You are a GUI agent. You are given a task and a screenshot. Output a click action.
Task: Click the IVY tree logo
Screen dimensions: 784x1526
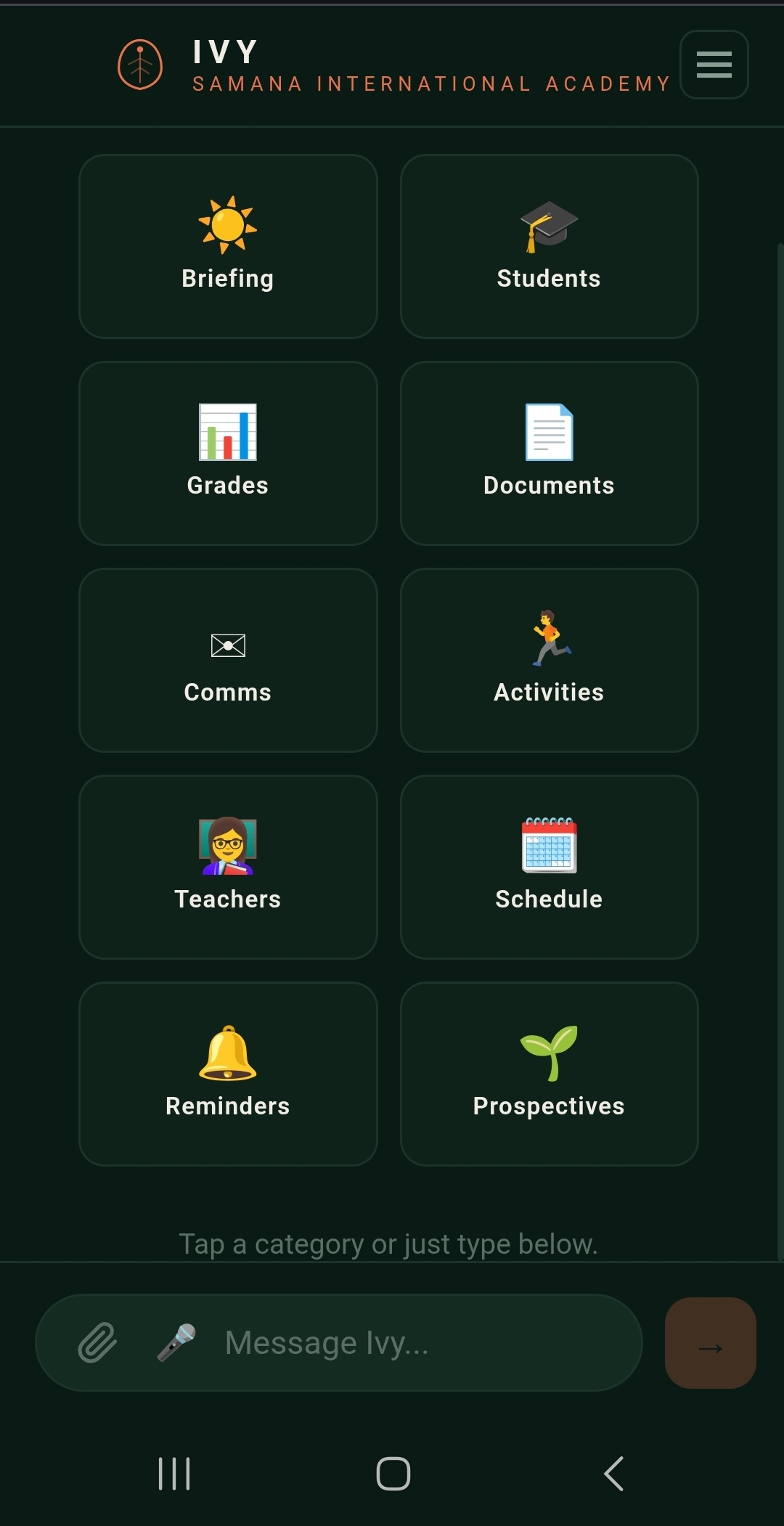(x=138, y=65)
